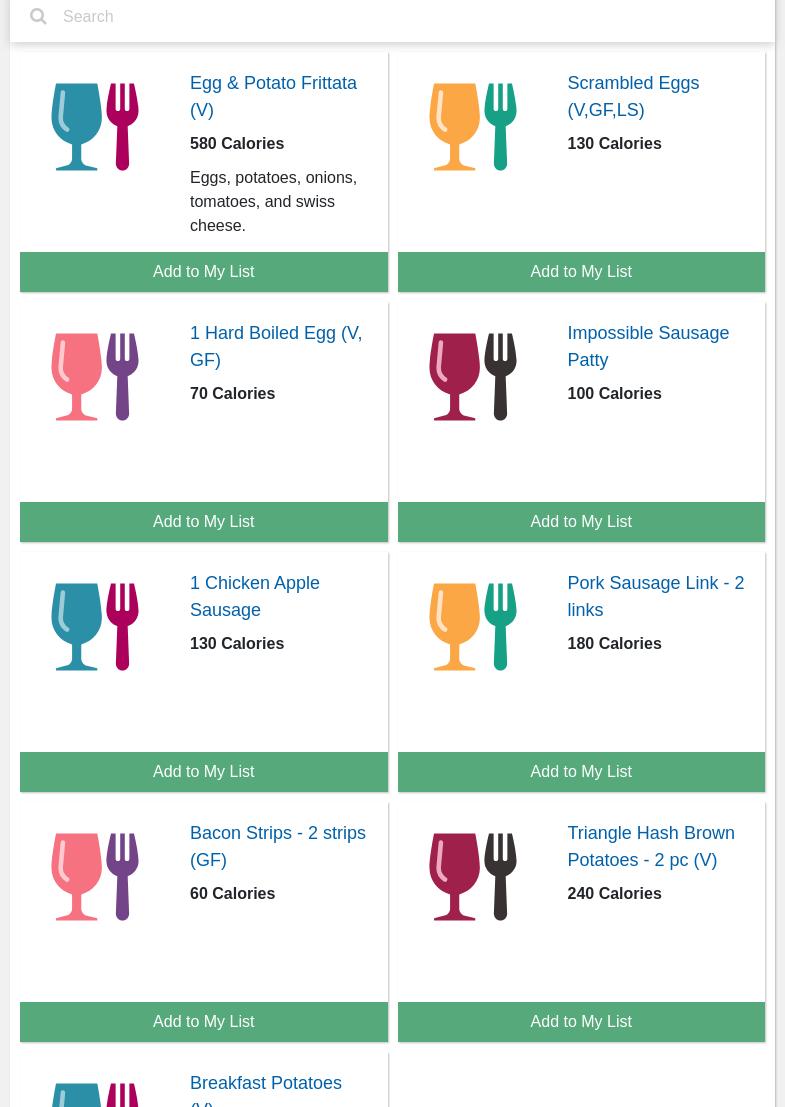Add 1 Chicken Apple Sausage to My List
Viewport: 785px width, 1107px height.
coord(203,772)
